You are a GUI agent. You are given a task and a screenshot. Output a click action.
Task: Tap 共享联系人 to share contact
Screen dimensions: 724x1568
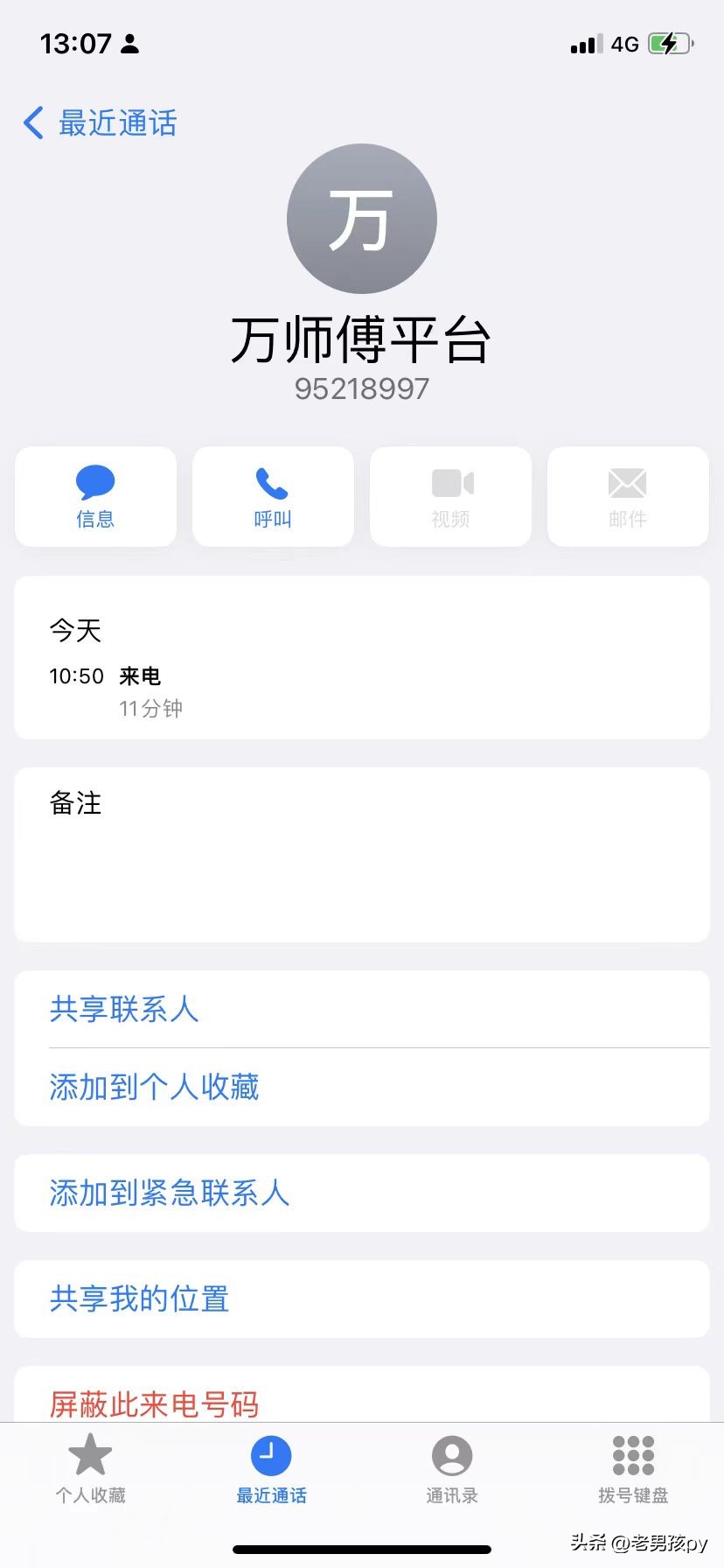pyautogui.click(x=124, y=1010)
